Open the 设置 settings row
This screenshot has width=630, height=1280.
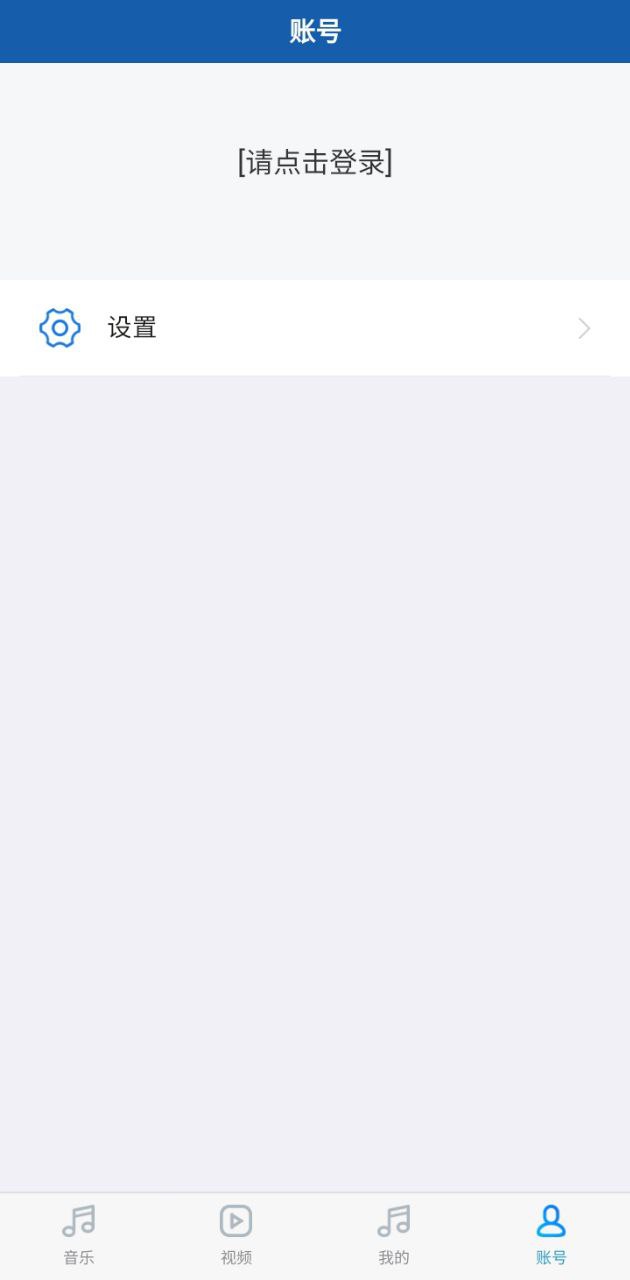pyautogui.click(x=315, y=328)
